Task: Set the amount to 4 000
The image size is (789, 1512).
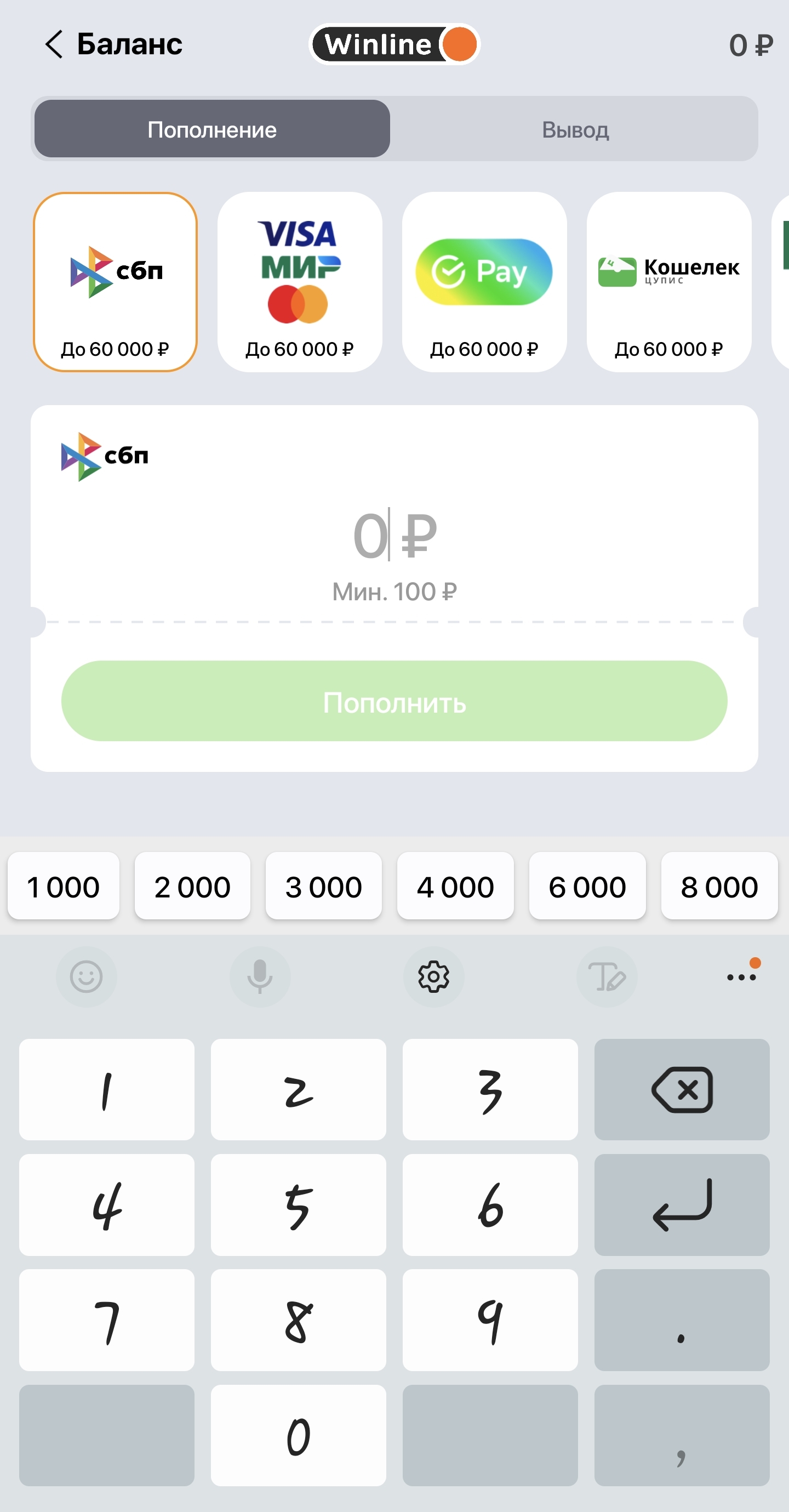Action: [455, 886]
